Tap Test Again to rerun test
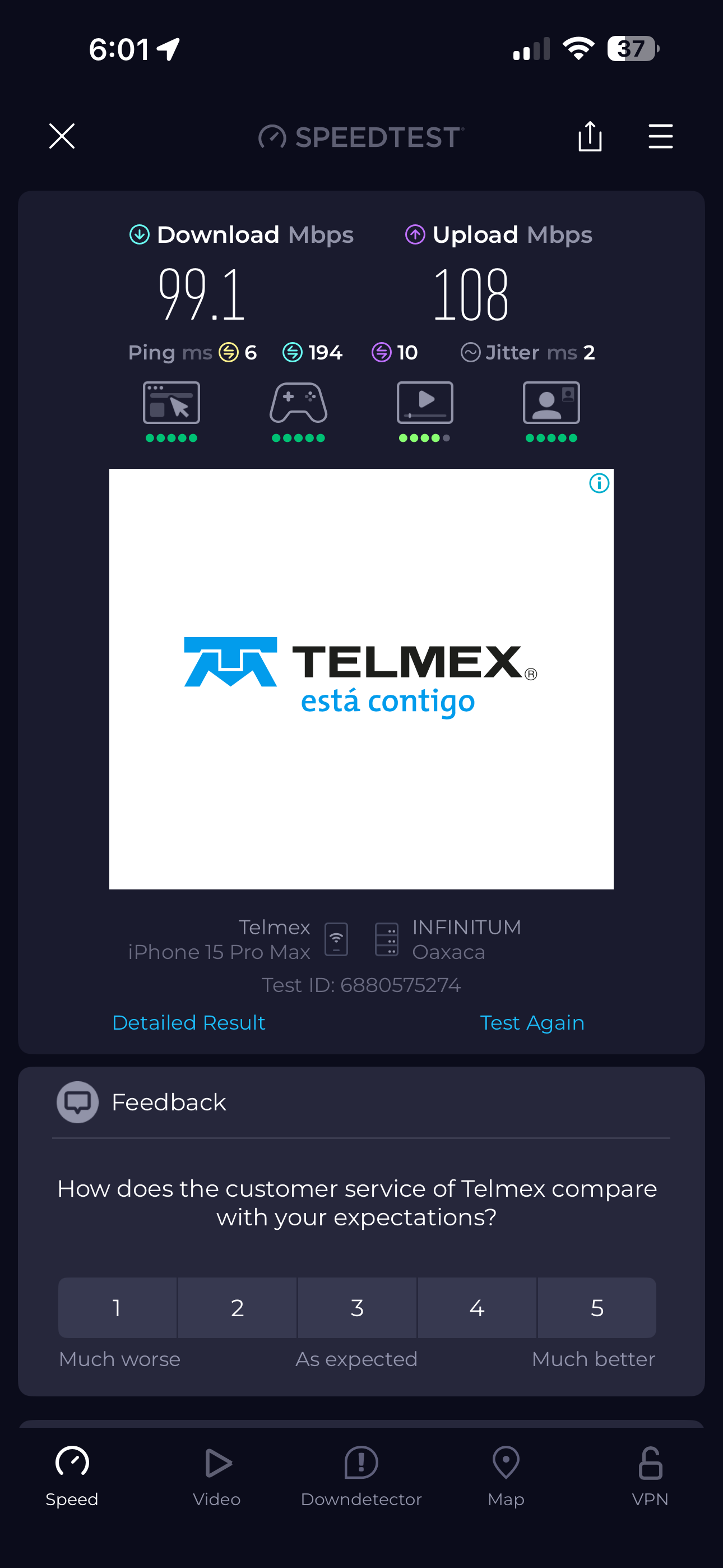The width and height of the screenshot is (723, 1568). [x=531, y=1022]
